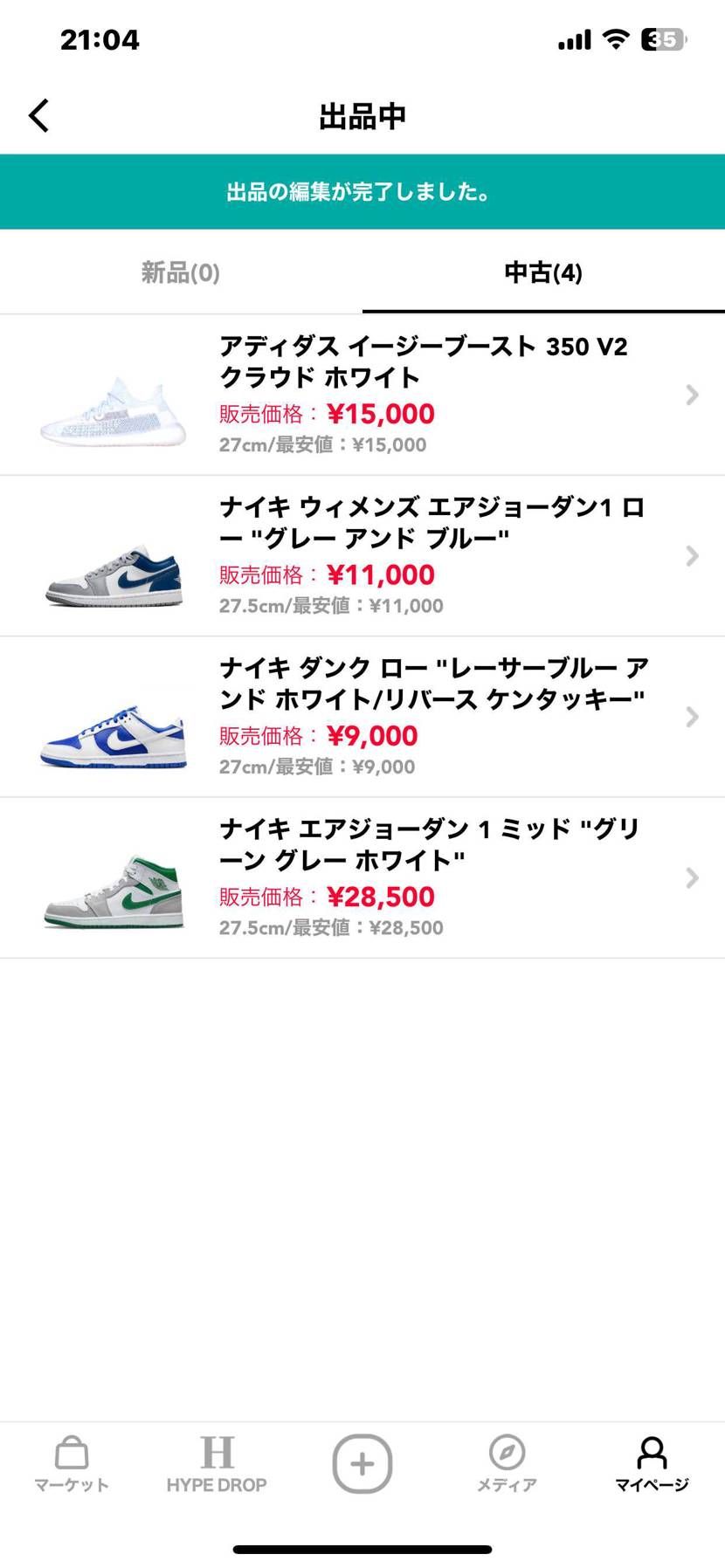725x1568 pixels.
Task: Switch to the 新品(0) tab
Action: tap(179, 272)
